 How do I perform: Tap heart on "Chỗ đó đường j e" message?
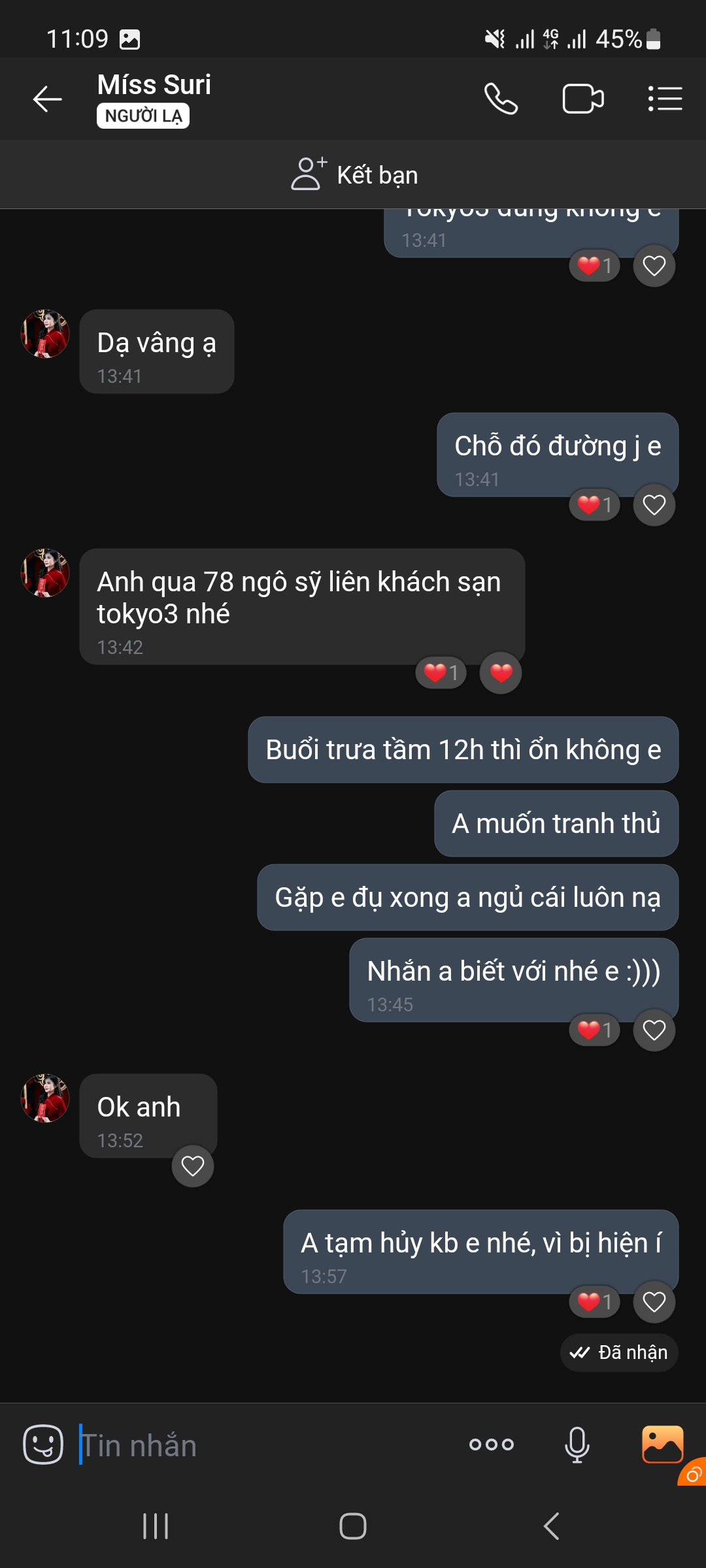click(x=654, y=505)
